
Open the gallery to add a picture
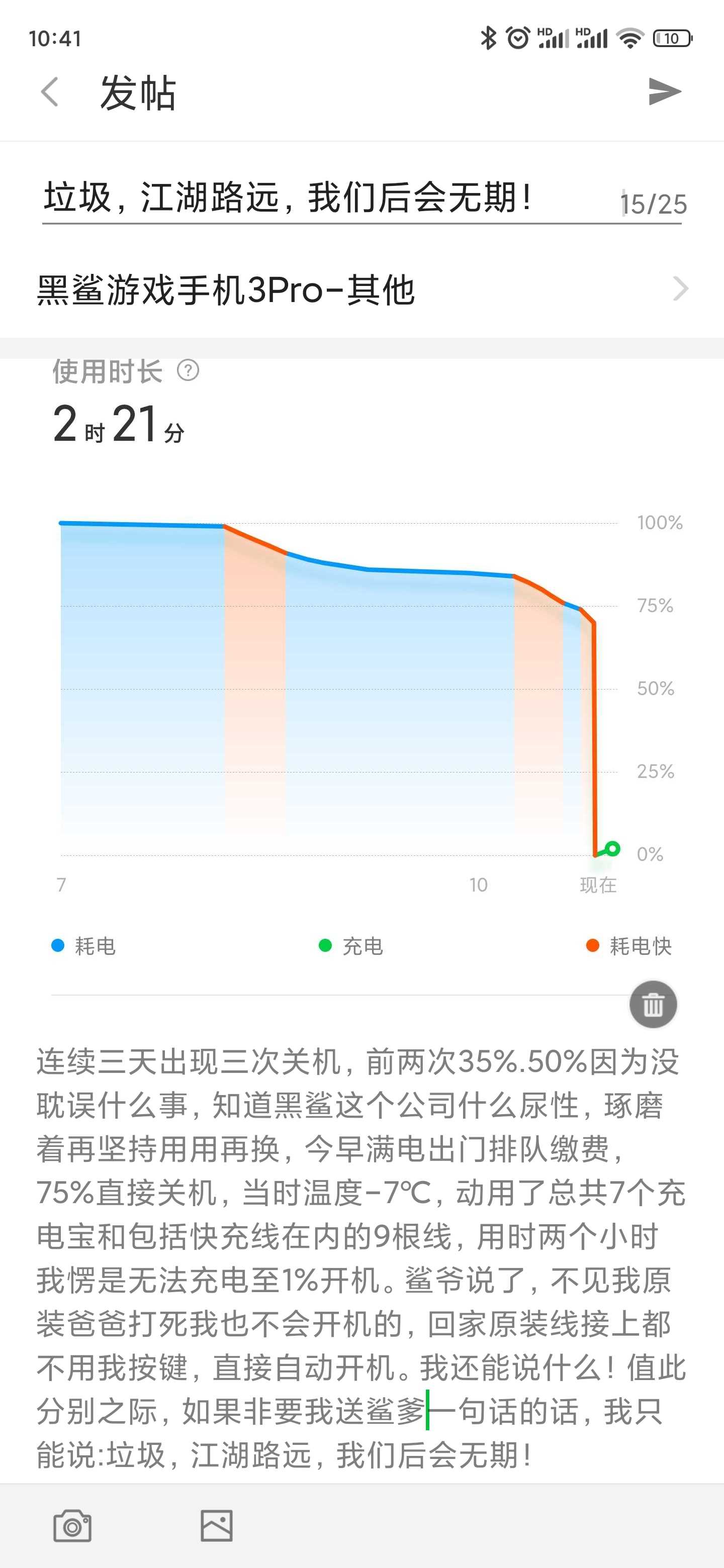(x=217, y=1525)
